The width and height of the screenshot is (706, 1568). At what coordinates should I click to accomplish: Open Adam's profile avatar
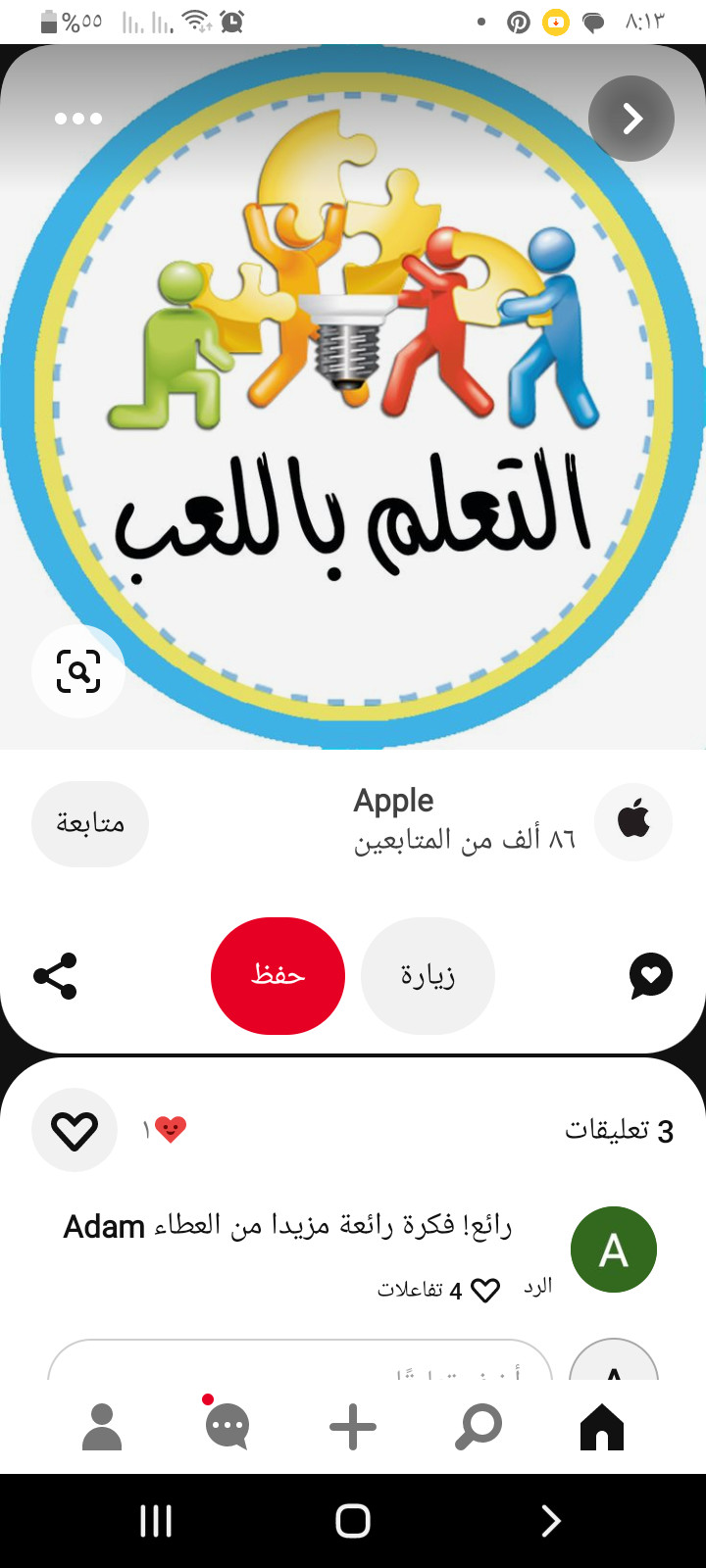(x=614, y=1249)
